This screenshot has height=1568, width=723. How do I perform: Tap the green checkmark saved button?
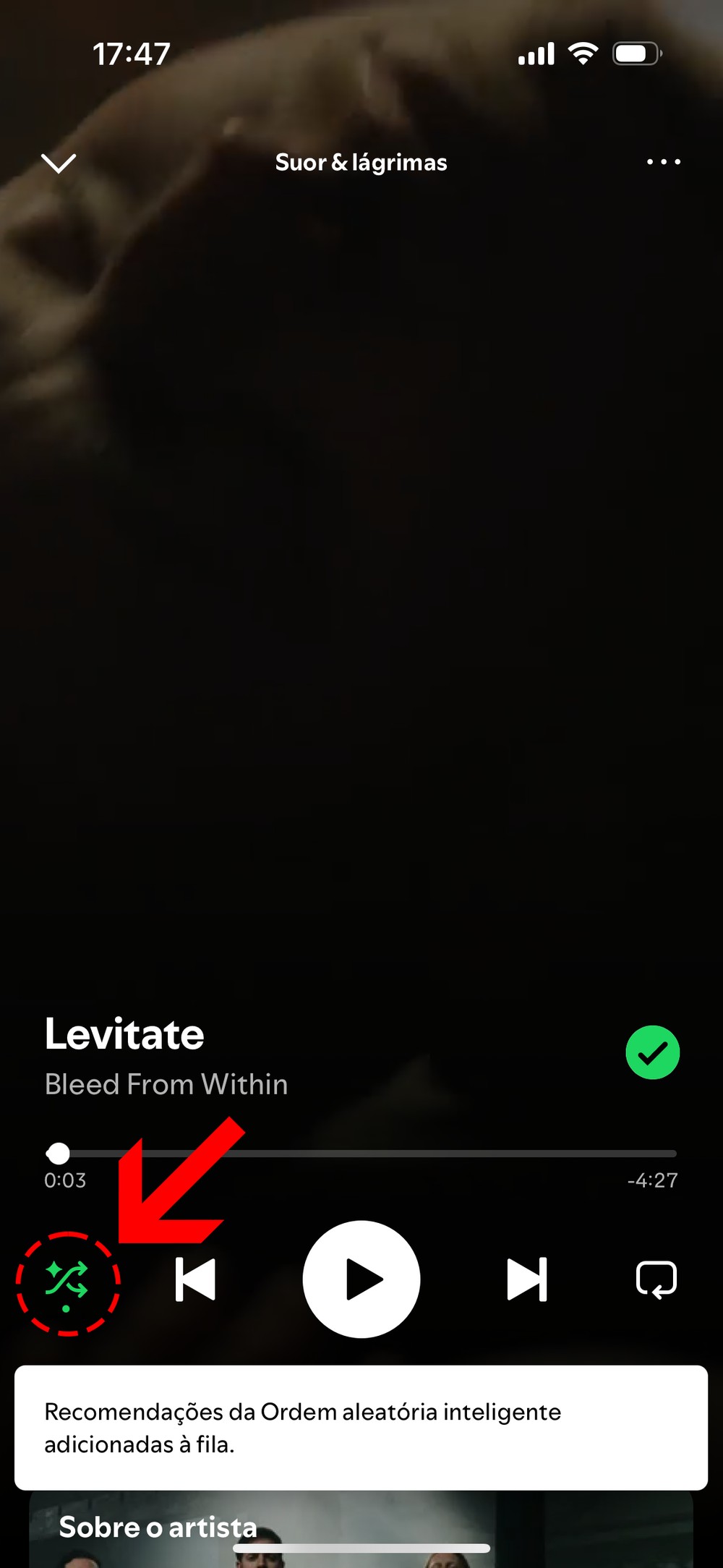pos(652,1052)
